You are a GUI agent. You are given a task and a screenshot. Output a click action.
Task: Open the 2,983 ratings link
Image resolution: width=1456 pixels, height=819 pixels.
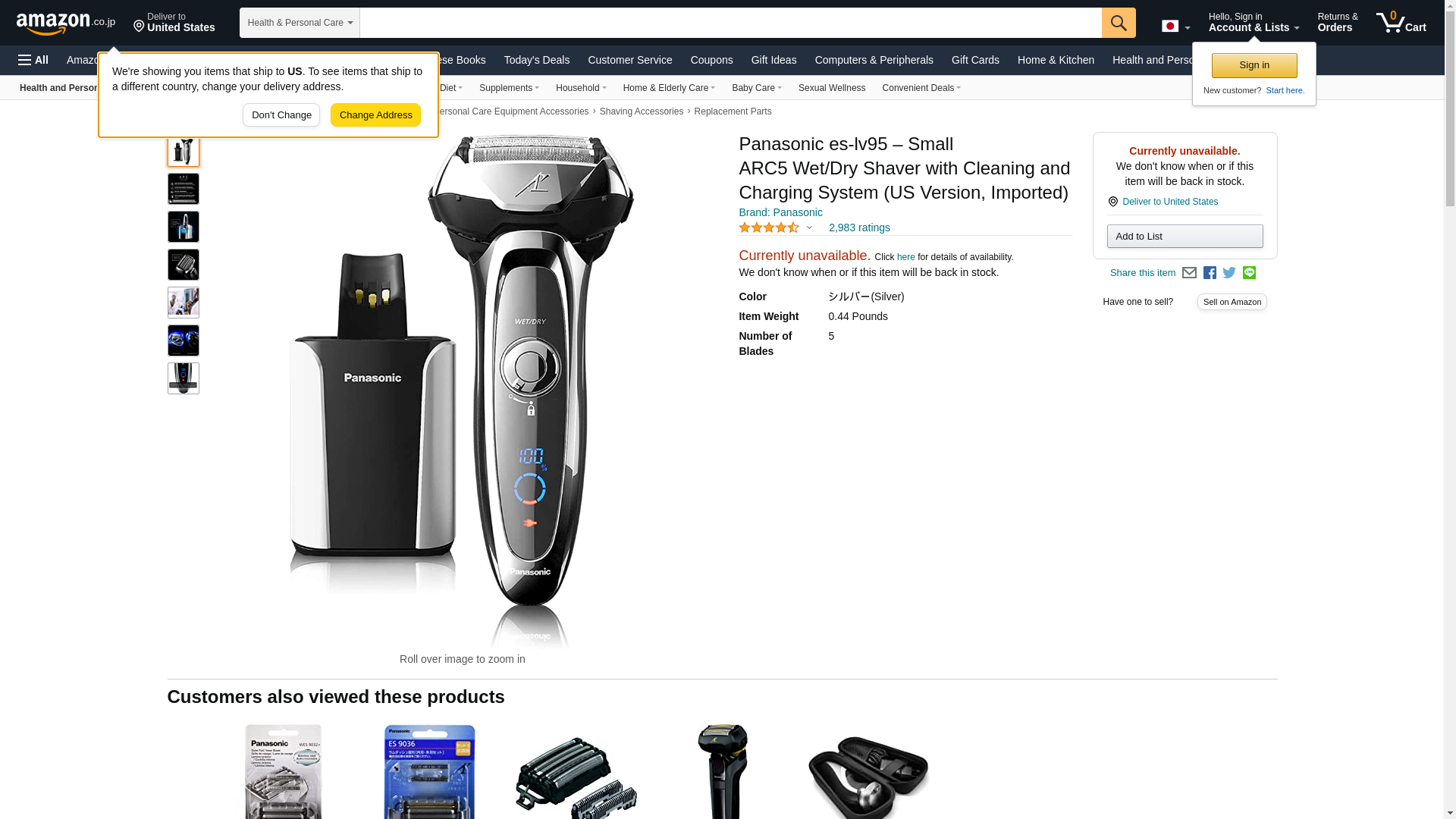pyautogui.click(x=858, y=227)
